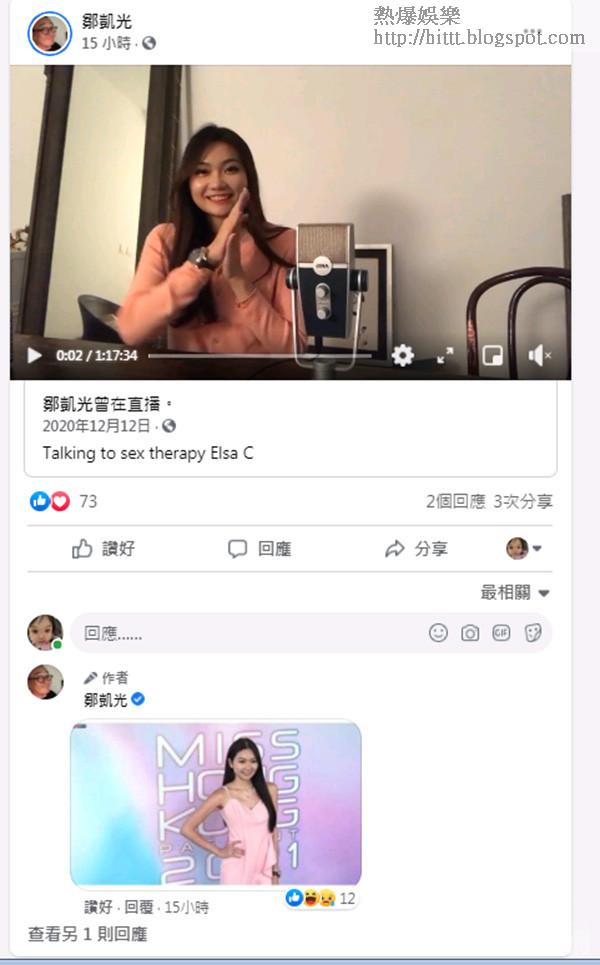The image size is (600, 965).
Task: Choose which profile to comment as
Action: pos(523,548)
